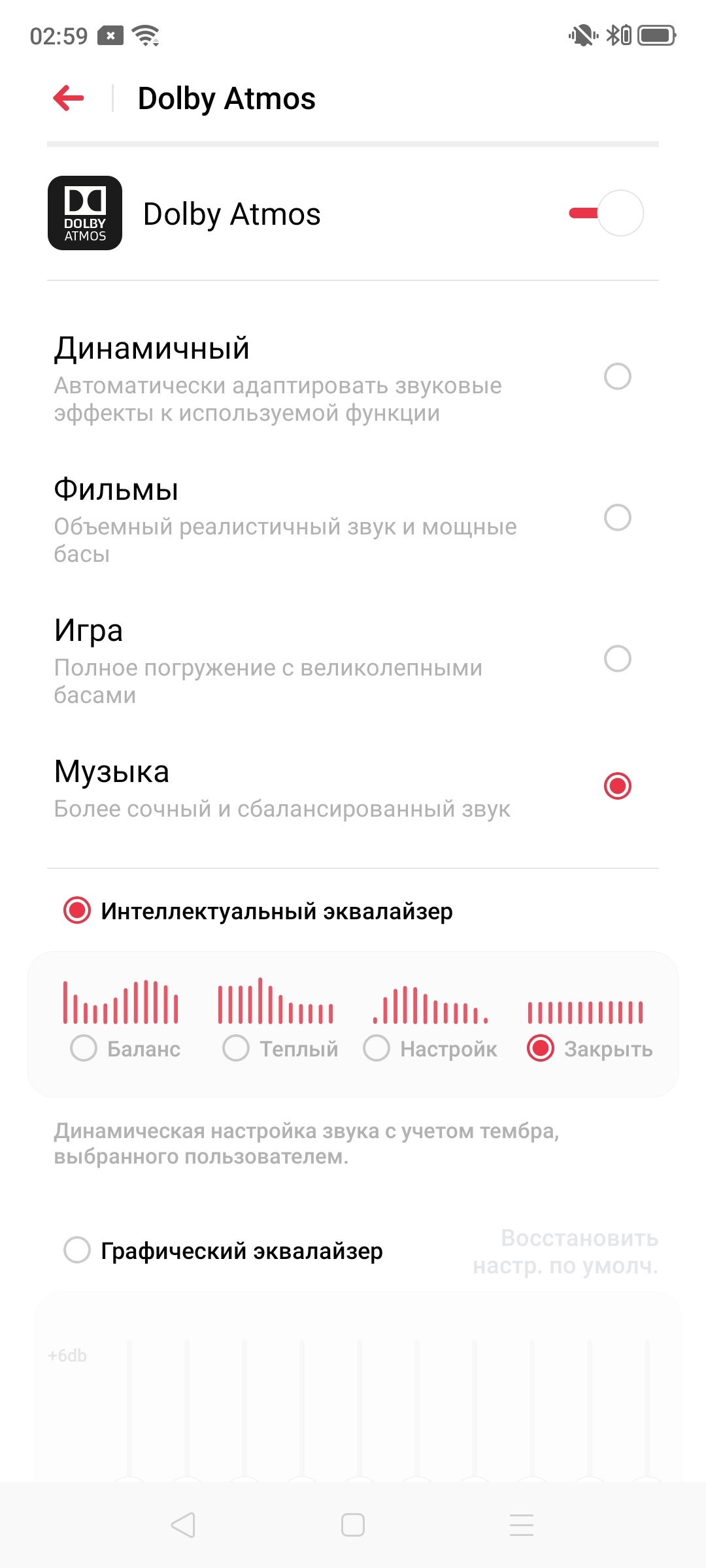Pick the Теплый equalizer preset
706x1568 pixels.
236,1049
